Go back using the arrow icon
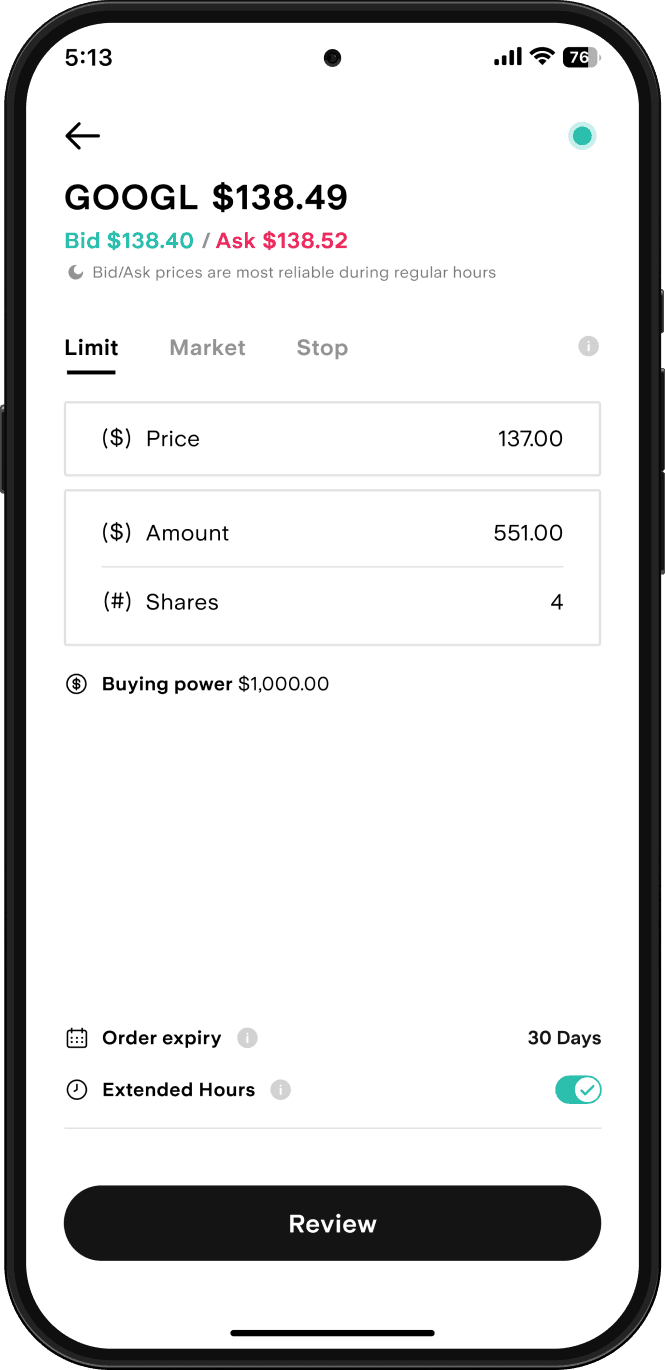 (x=82, y=136)
